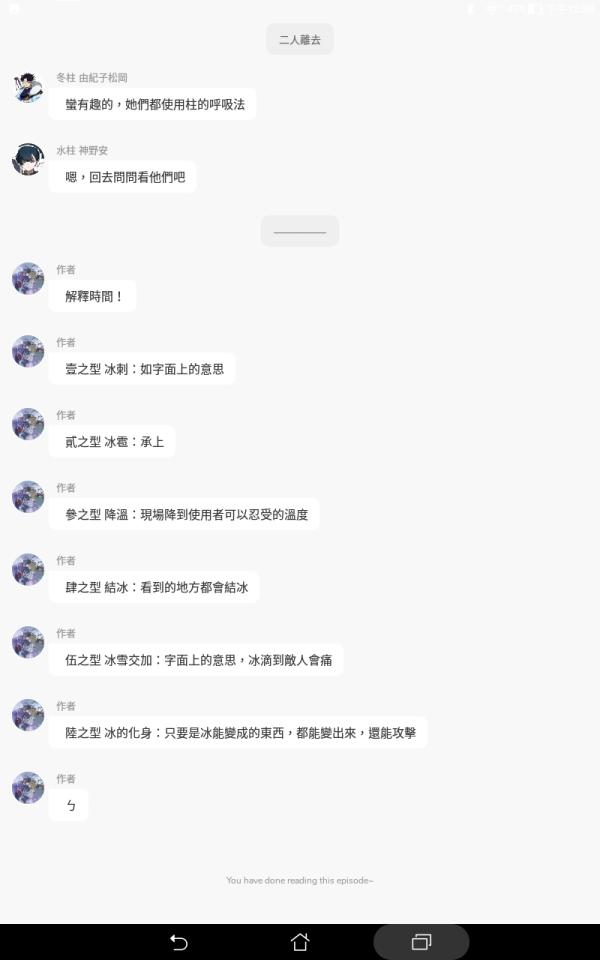
Task: Open the recent apps overview
Action: tap(421, 942)
